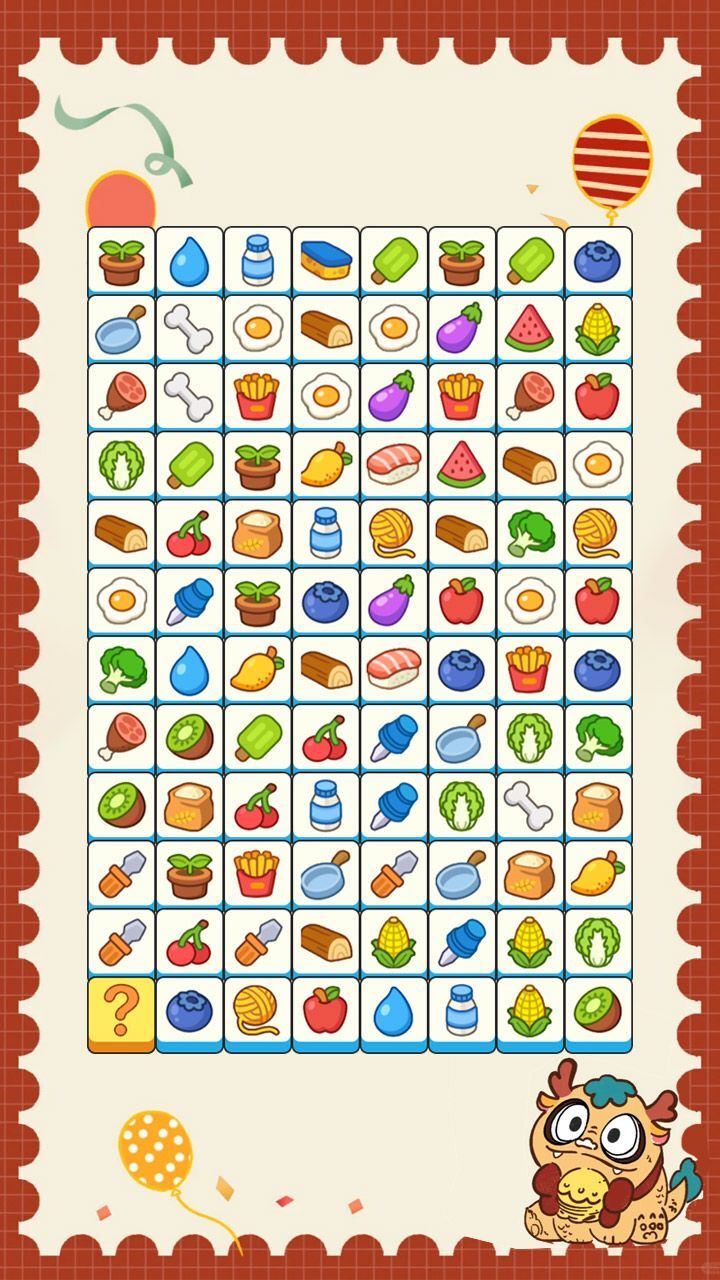Pick the kiwi tile between ham and popsicle
720x1280 pixels.
coord(190,737)
